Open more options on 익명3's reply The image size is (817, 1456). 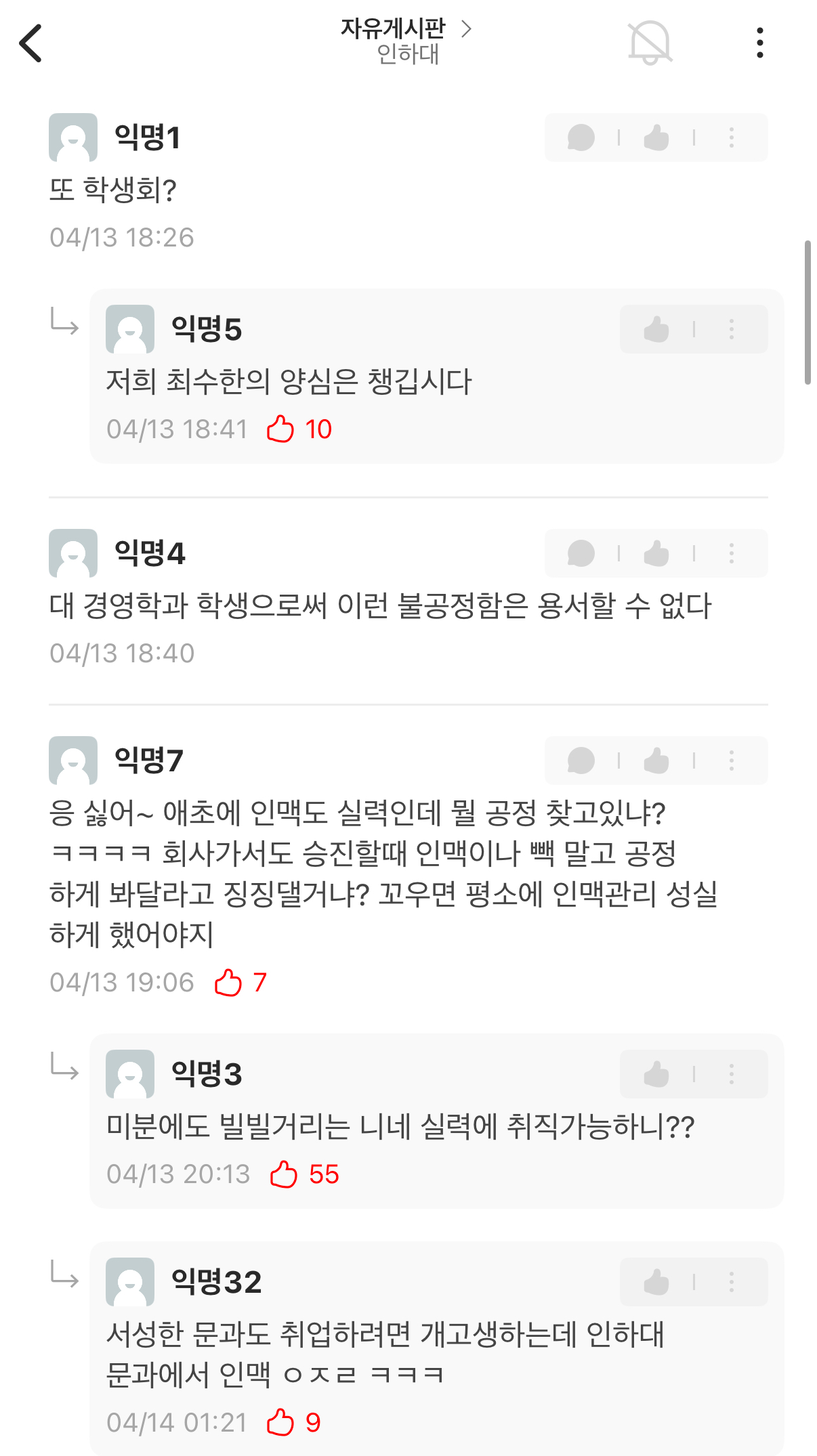pos(731,1074)
